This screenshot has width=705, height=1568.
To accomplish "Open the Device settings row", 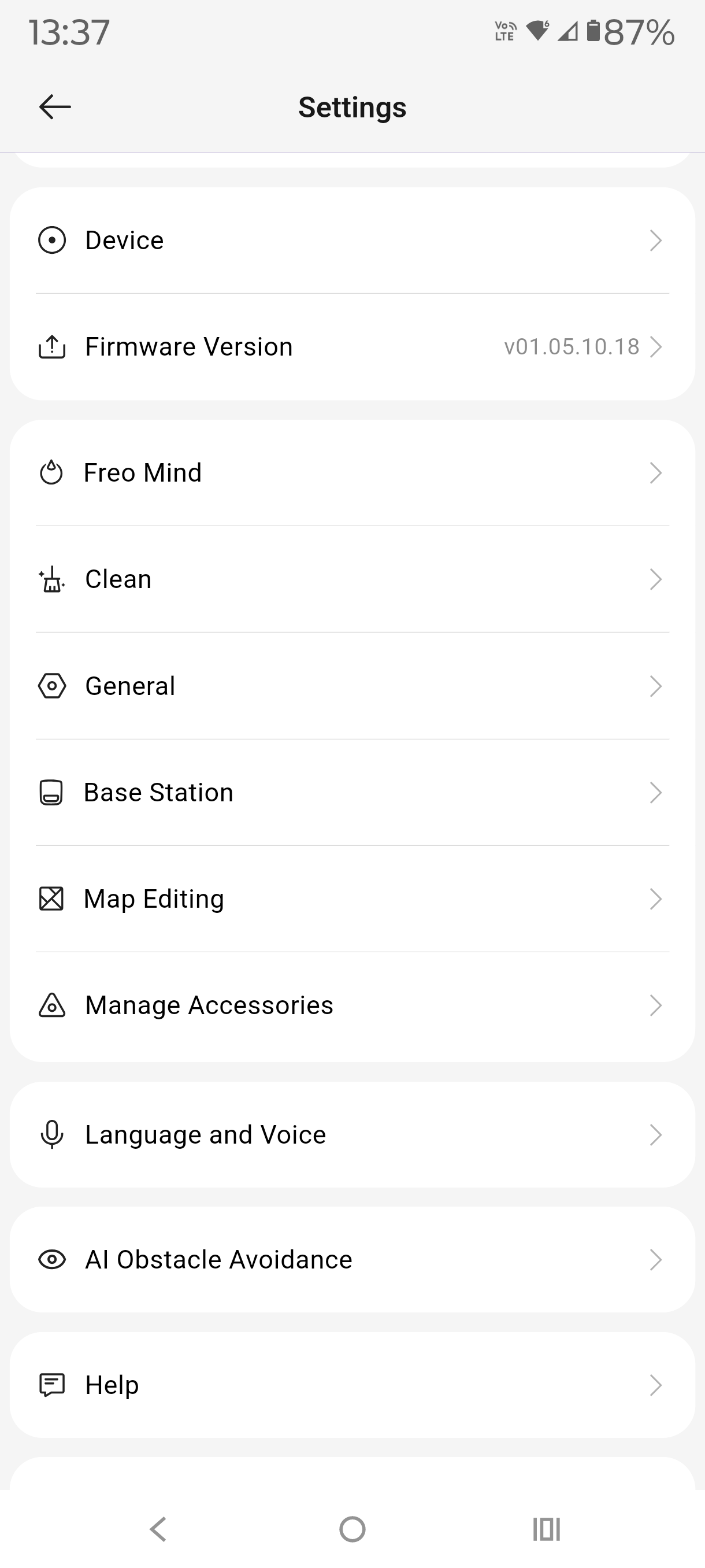I will (x=352, y=241).
